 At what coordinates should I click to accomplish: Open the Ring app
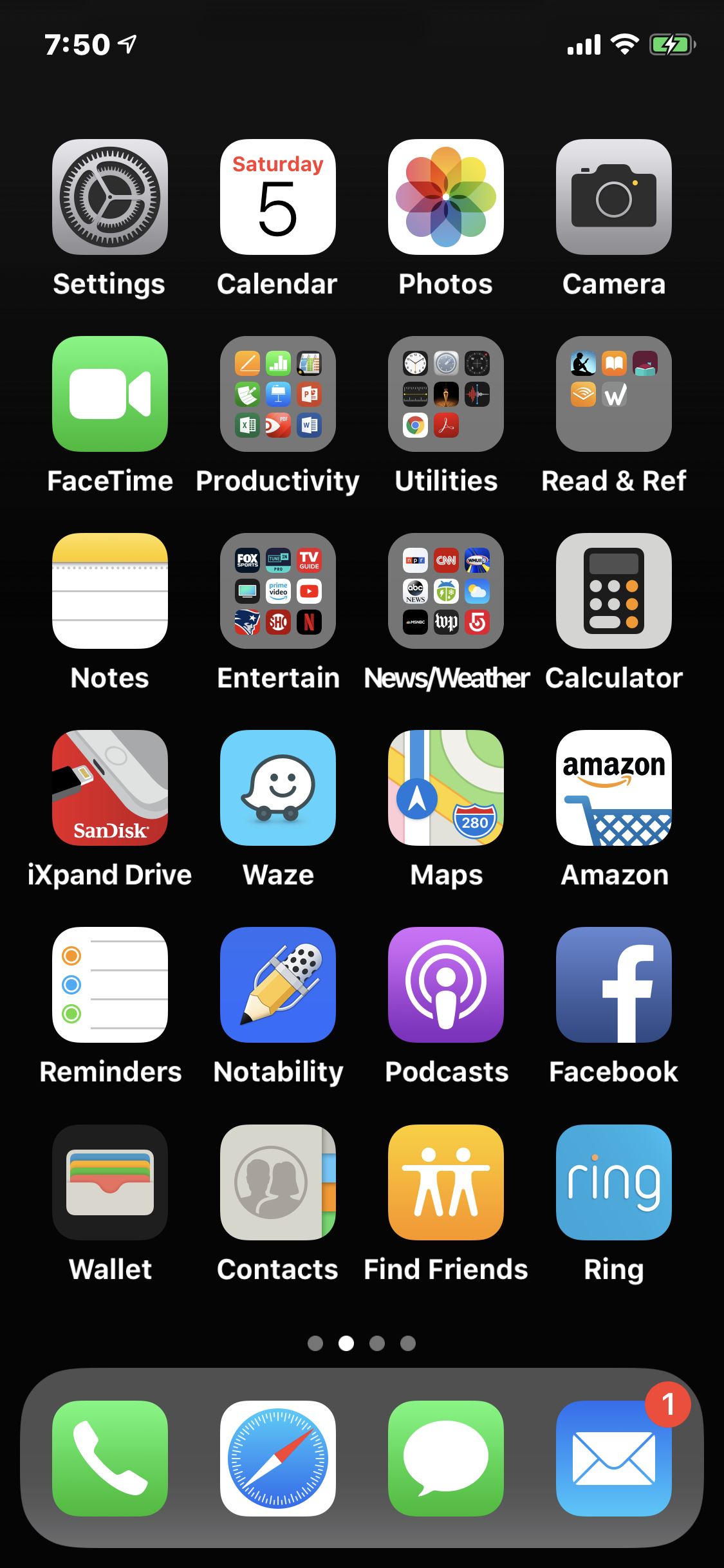coord(614,1182)
